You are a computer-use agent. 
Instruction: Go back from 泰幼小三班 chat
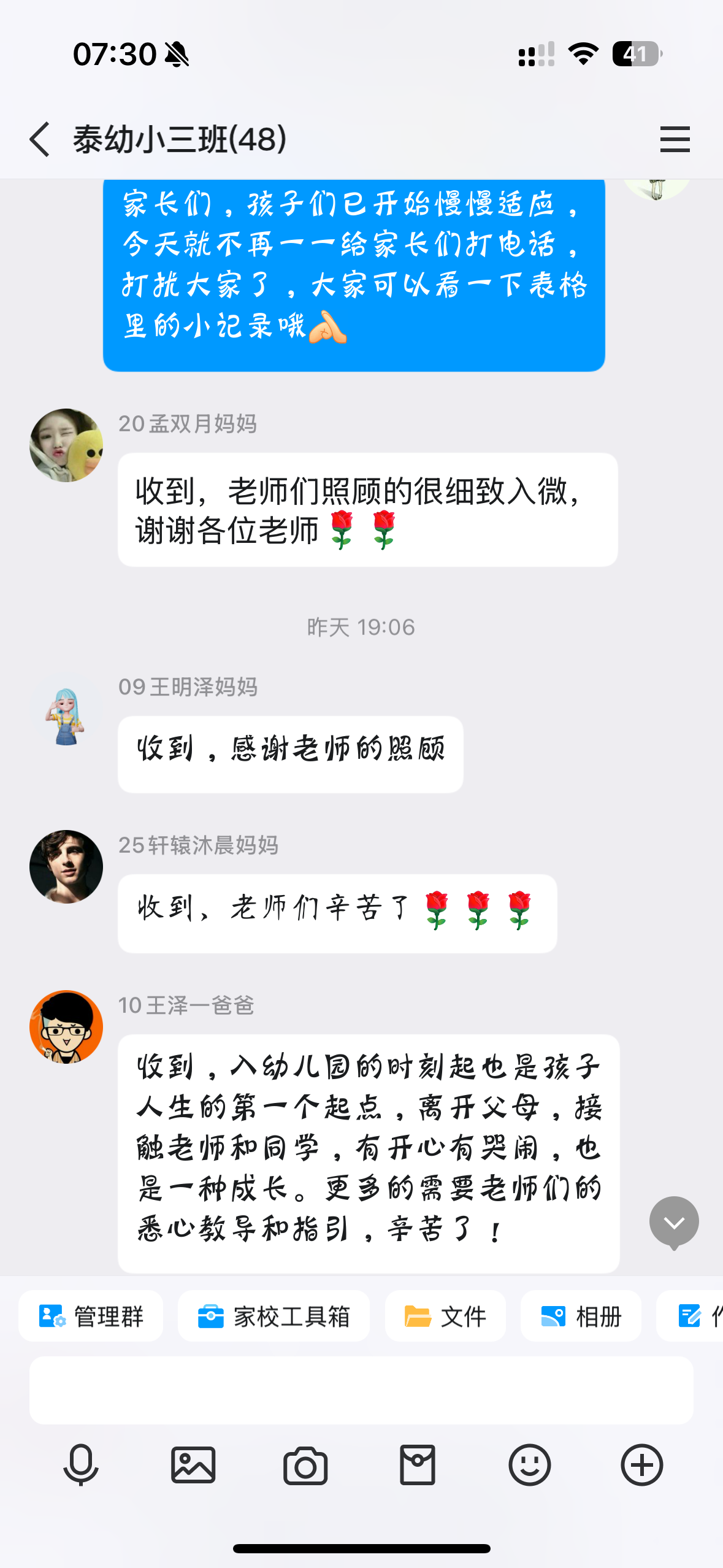[40, 139]
